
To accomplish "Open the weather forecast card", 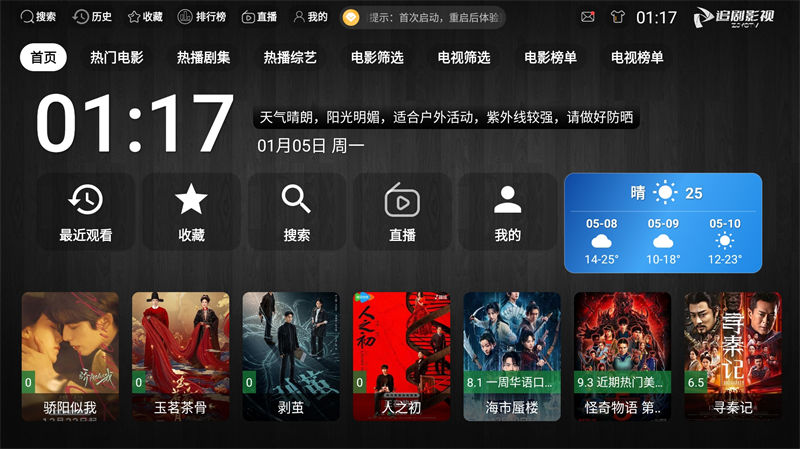I will coord(662,223).
